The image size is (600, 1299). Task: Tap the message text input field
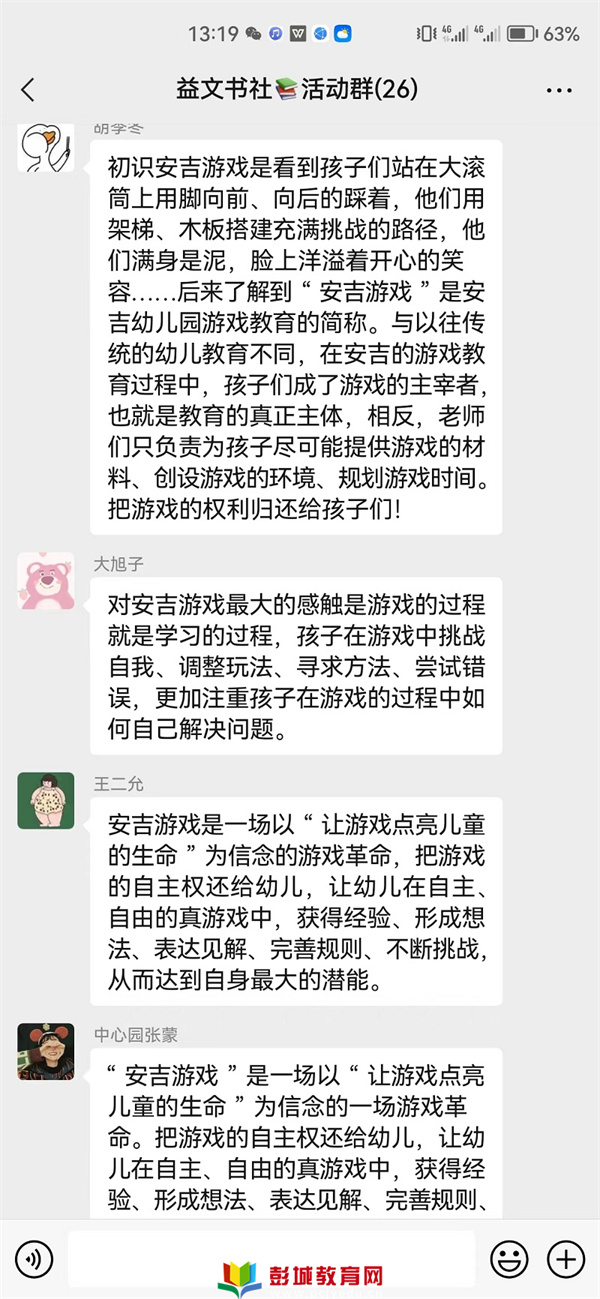tap(270, 1257)
